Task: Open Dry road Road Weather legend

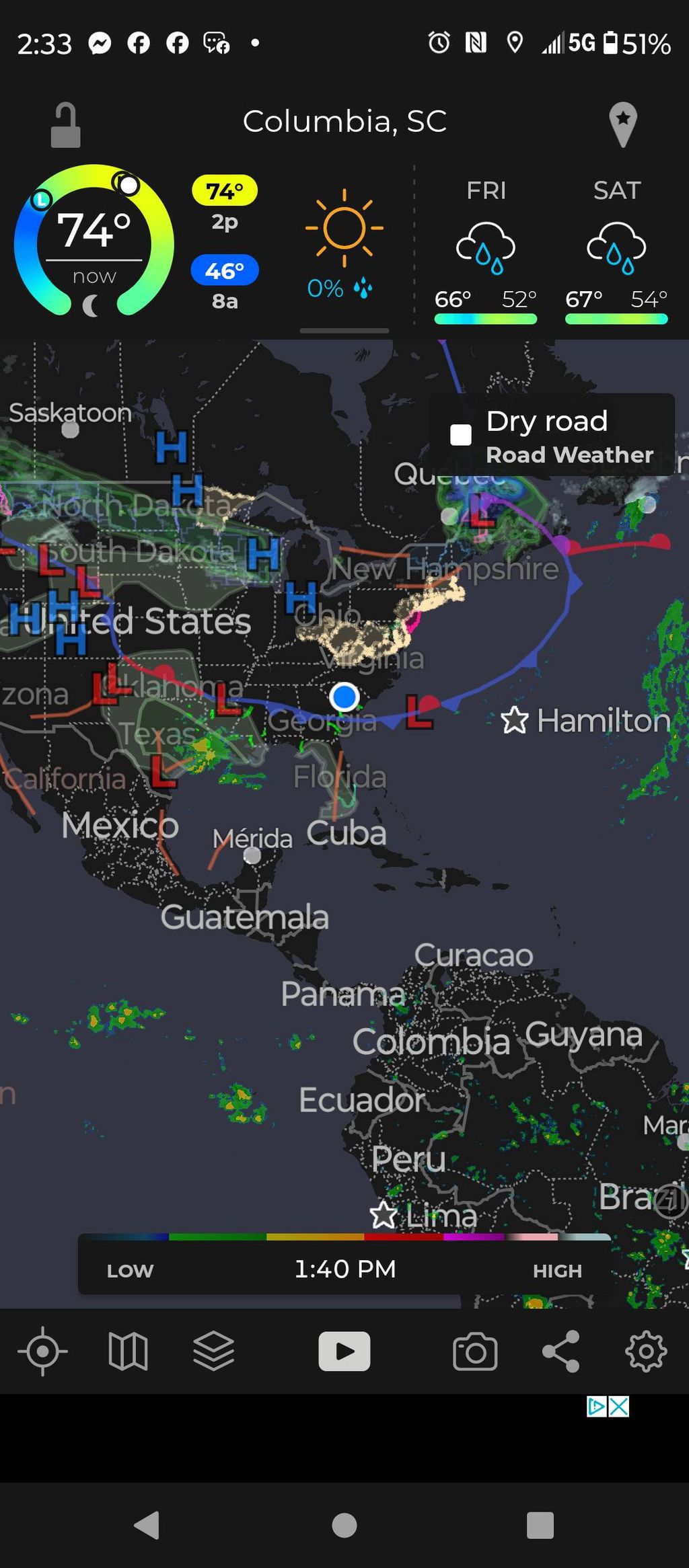Action: coord(552,435)
